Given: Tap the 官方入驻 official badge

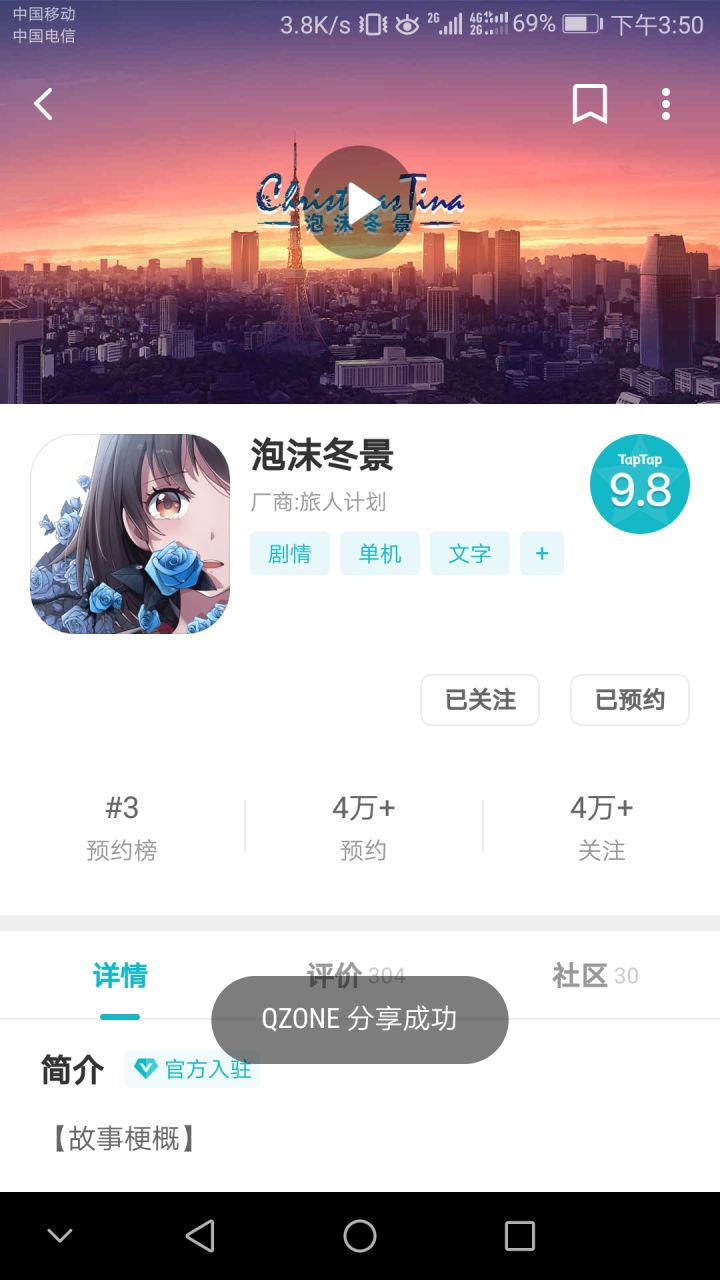Looking at the screenshot, I should 191,1069.
